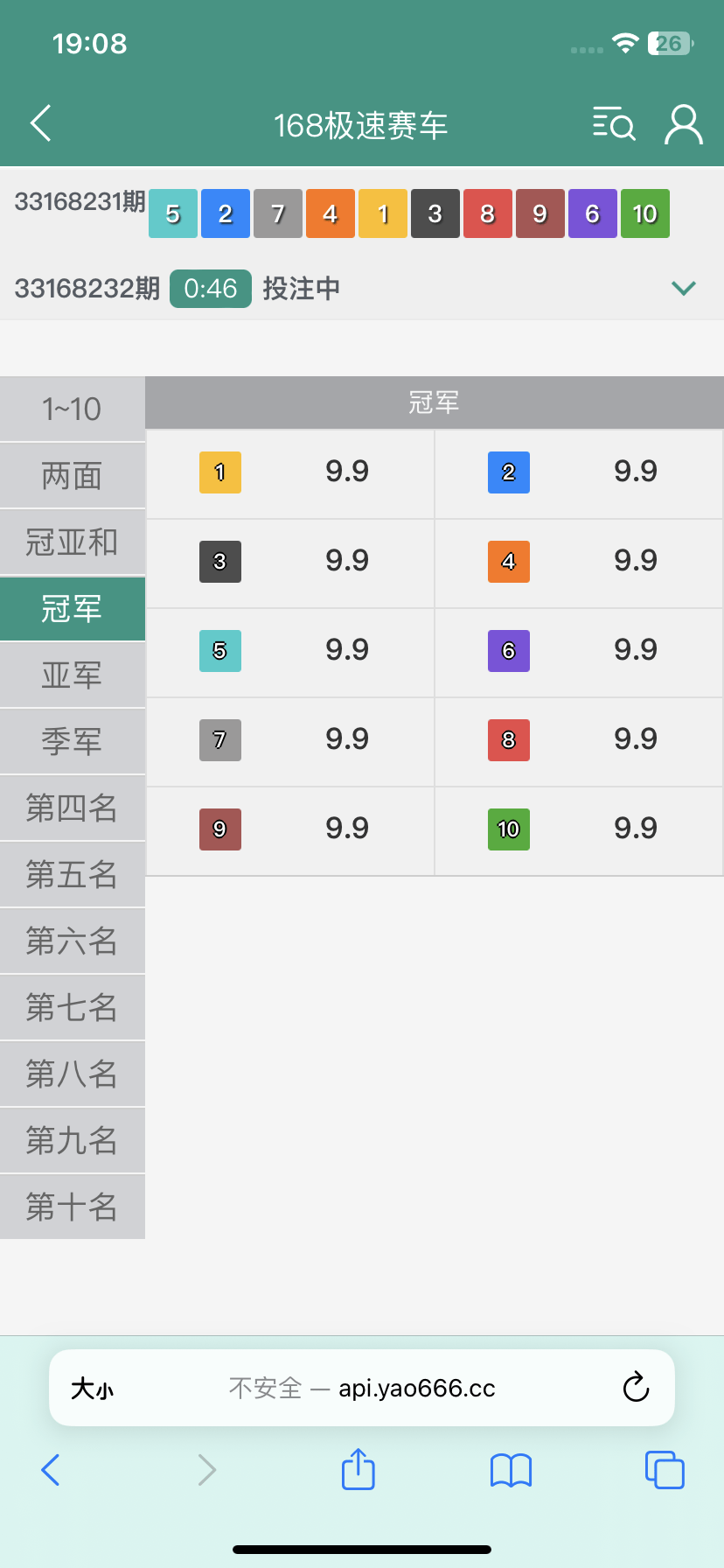
Task: Reload the page in the browser
Action: [636, 1388]
